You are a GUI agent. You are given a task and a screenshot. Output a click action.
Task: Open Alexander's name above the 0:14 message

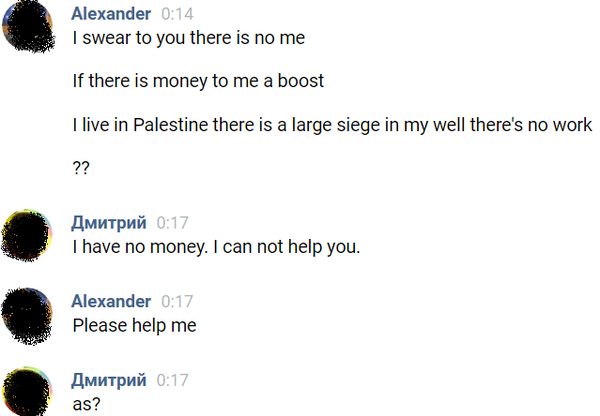coord(111,14)
